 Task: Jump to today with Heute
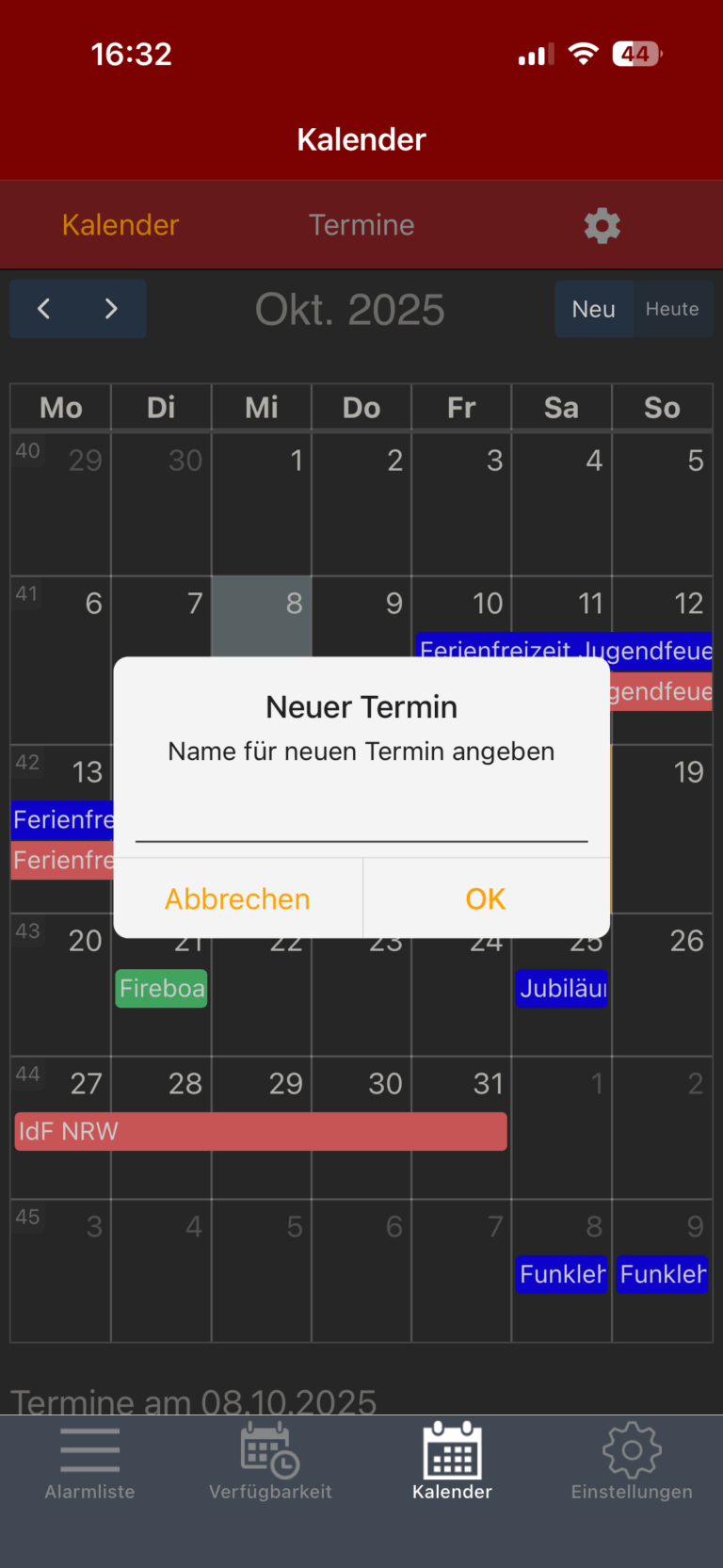[672, 309]
